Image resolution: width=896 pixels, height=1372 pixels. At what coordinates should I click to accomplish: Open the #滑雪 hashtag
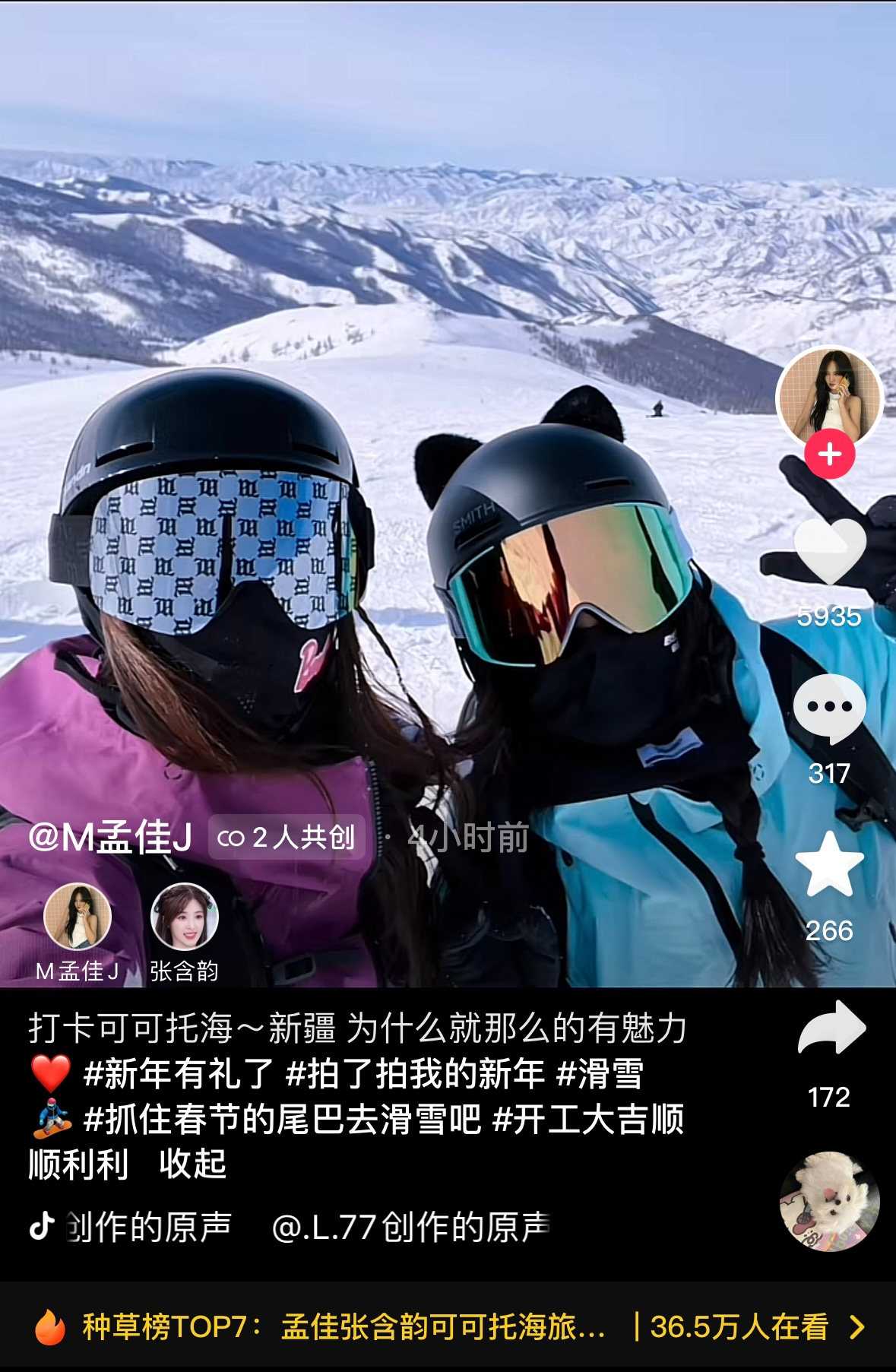600,1073
